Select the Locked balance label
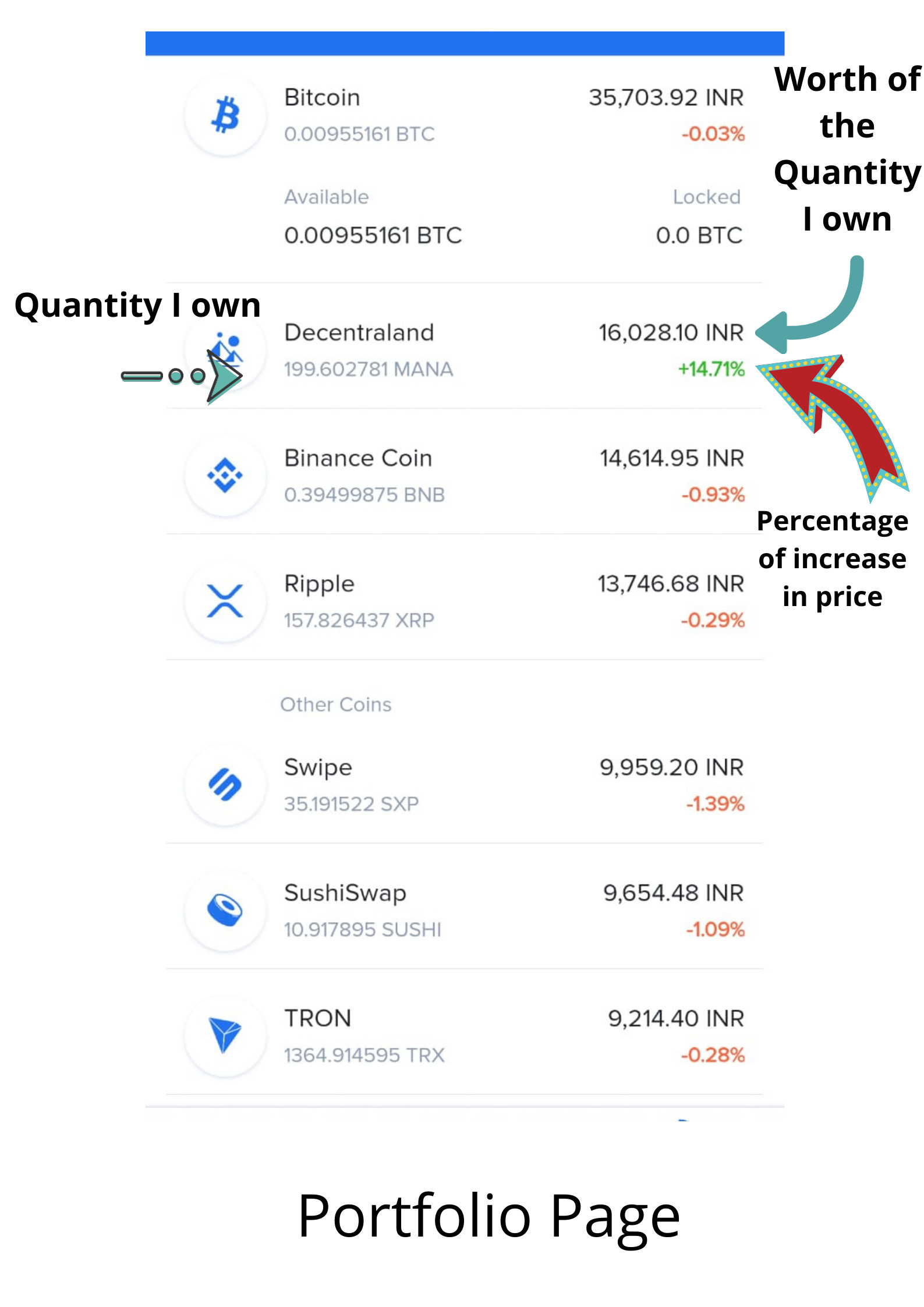 [x=707, y=197]
